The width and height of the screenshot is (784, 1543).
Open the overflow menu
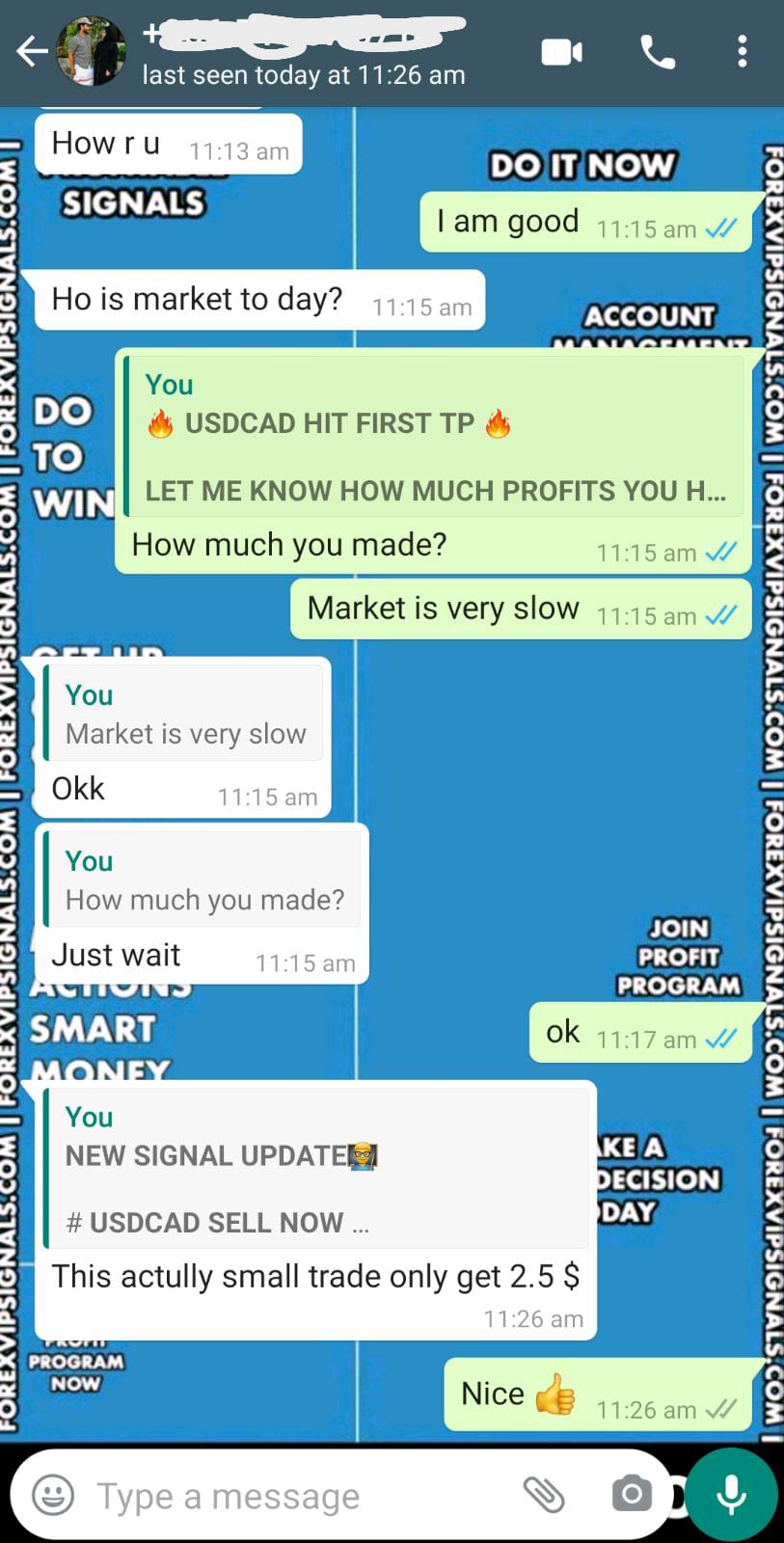coord(742,52)
